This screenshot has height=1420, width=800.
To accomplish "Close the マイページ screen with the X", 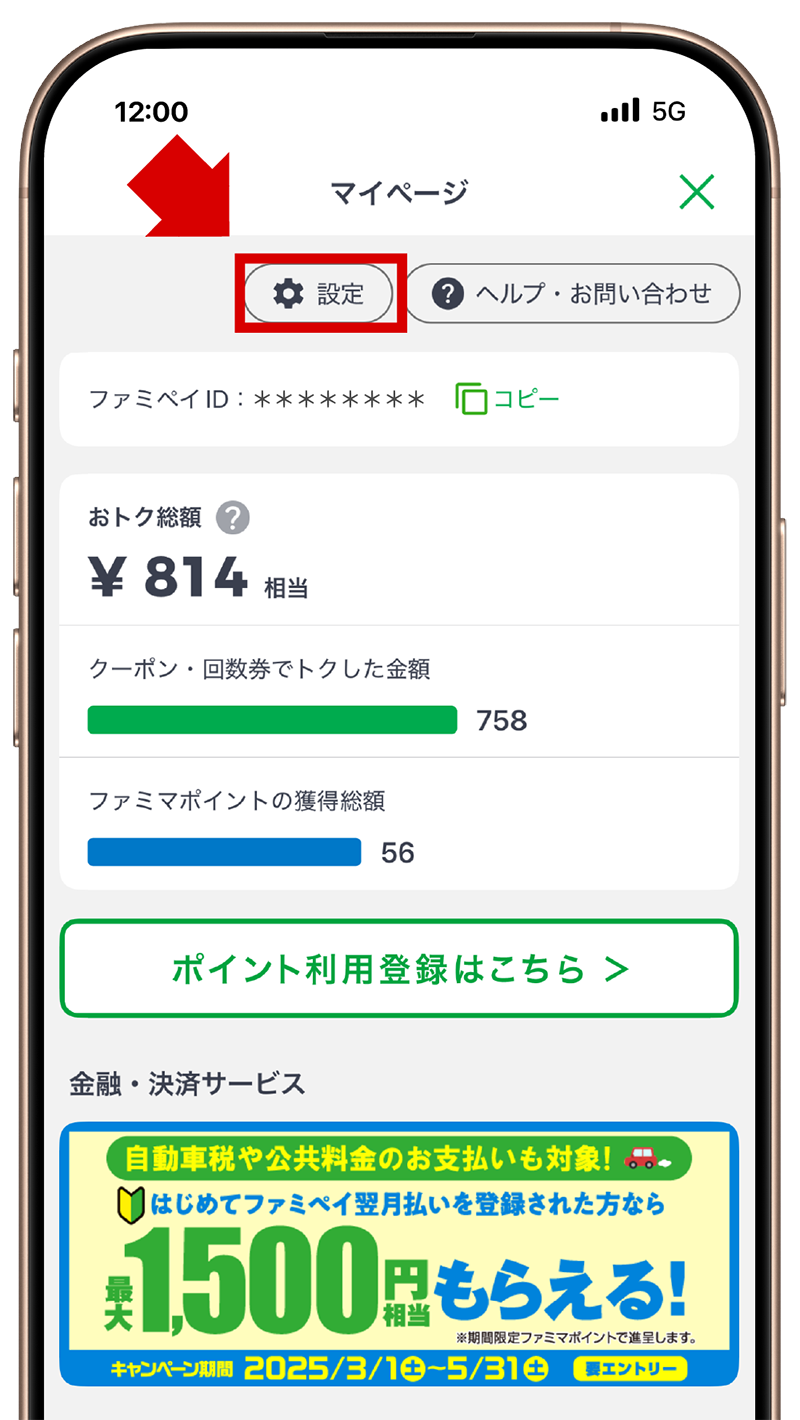I will click(x=696, y=191).
